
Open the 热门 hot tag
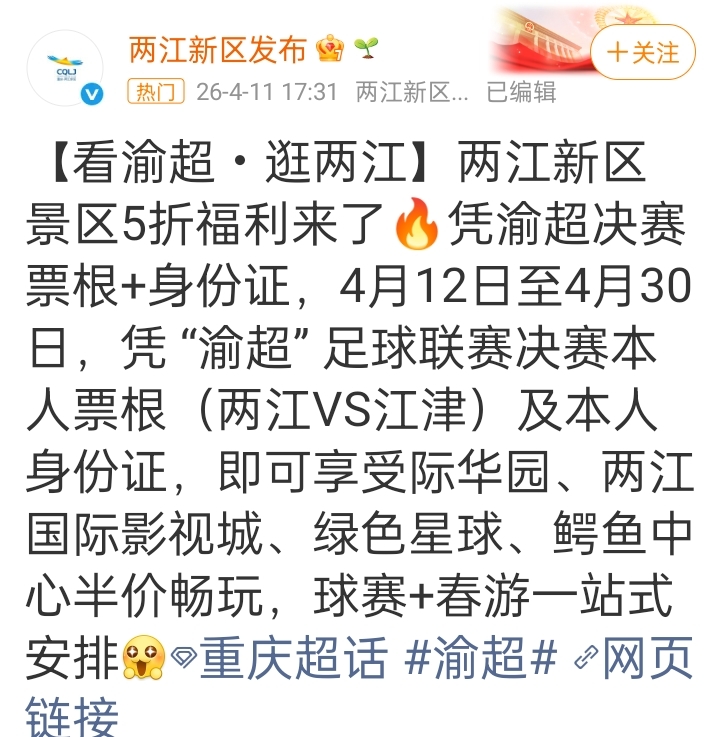click(156, 92)
